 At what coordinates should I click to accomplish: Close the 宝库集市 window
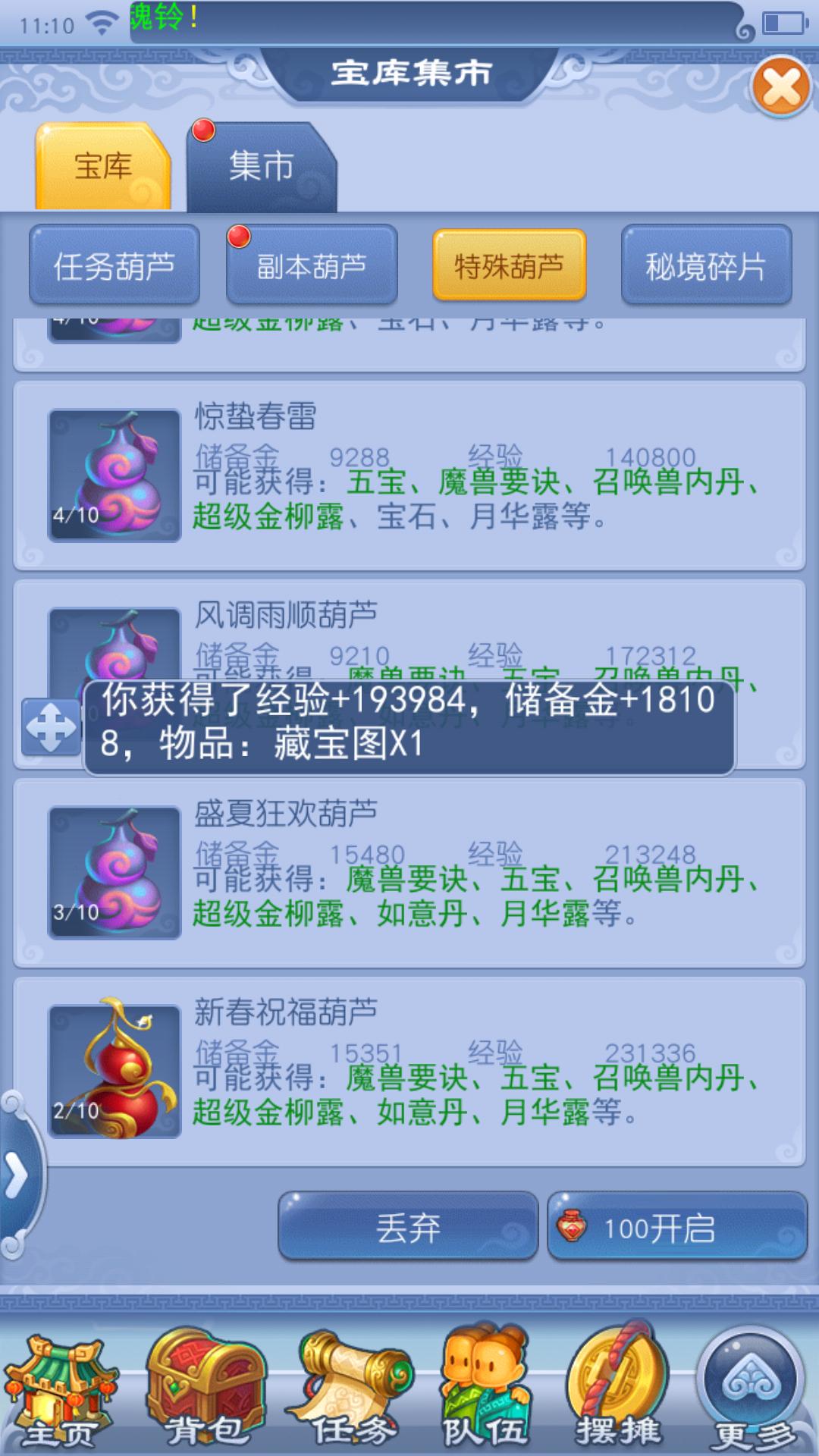click(x=781, y=87)
